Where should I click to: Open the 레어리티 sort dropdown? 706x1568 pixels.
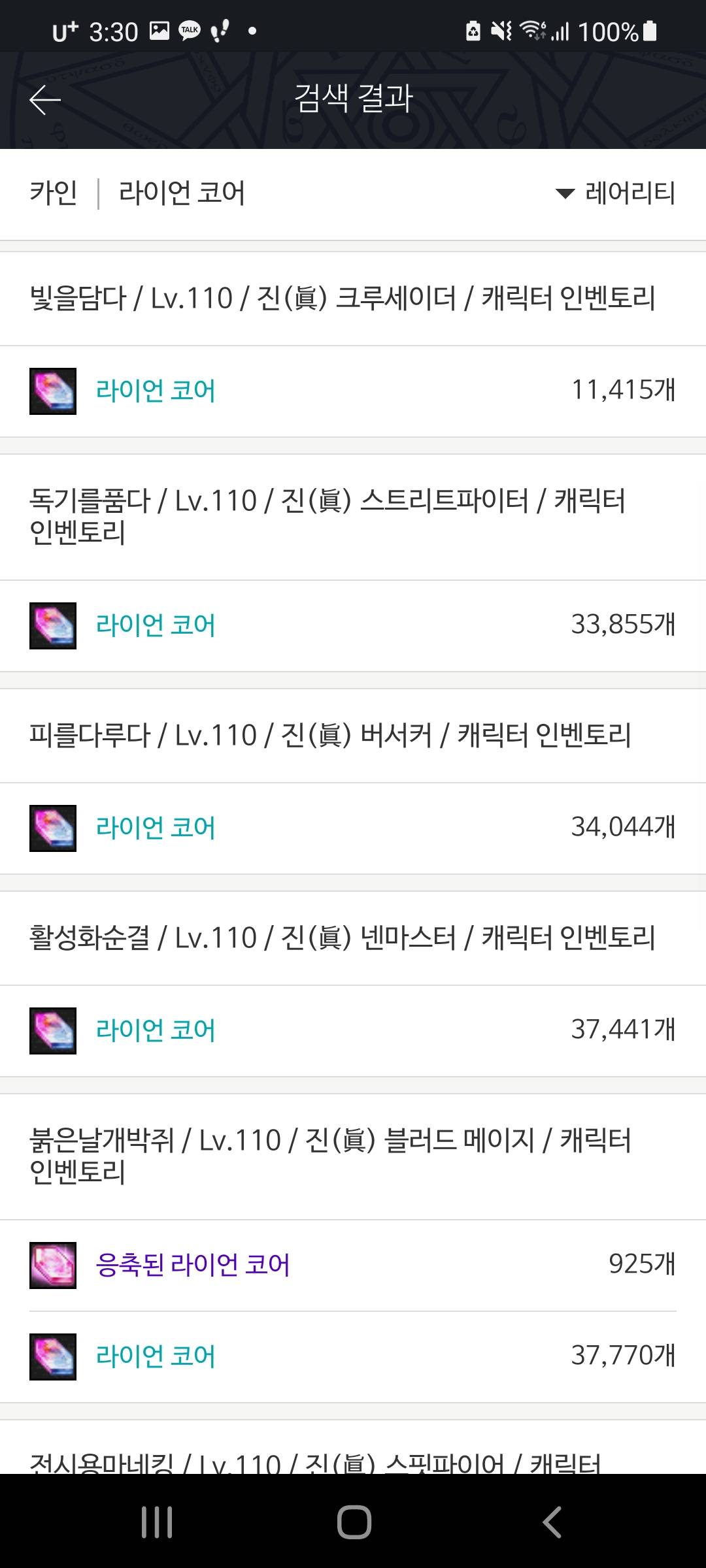616,193
